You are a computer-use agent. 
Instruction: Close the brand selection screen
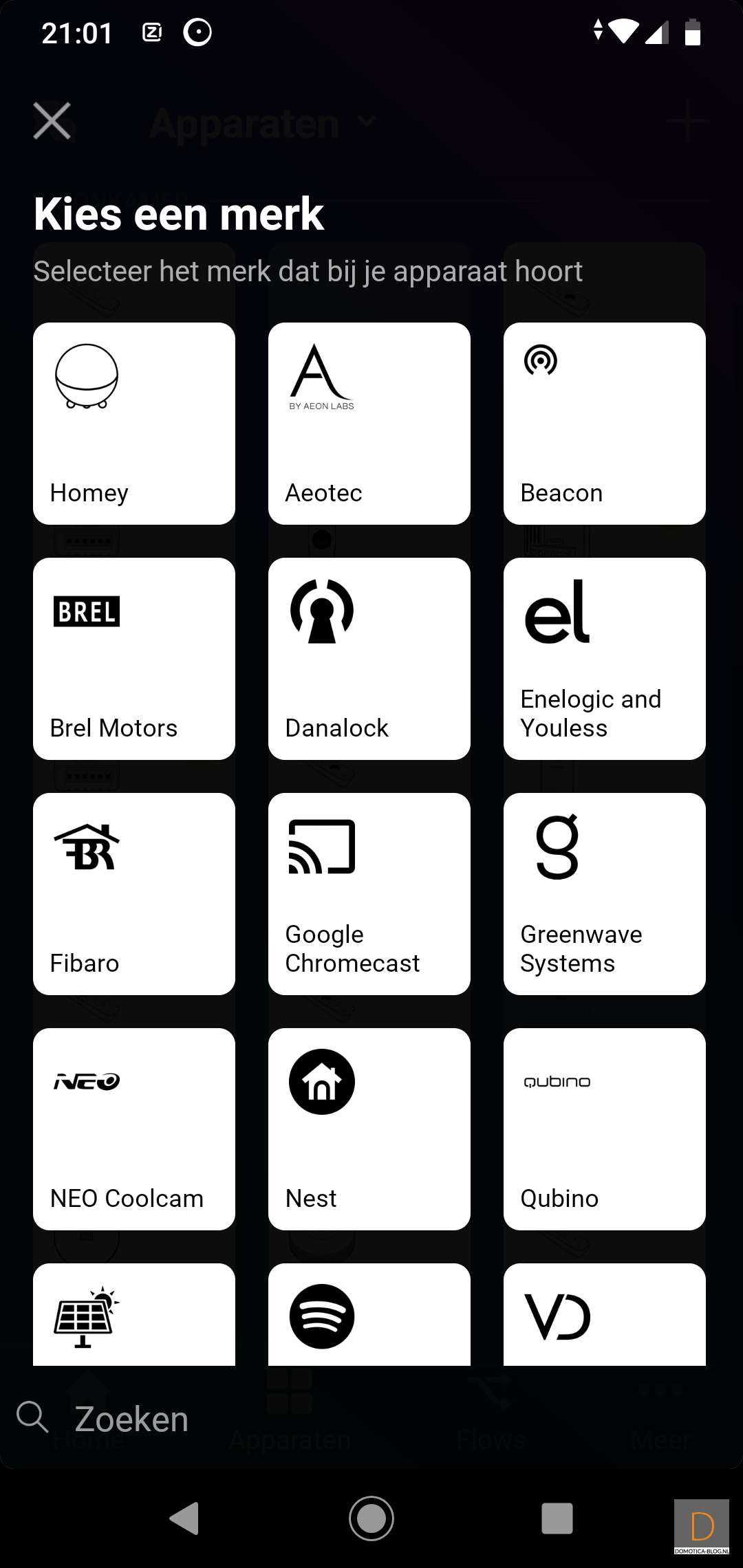(52, 121)
